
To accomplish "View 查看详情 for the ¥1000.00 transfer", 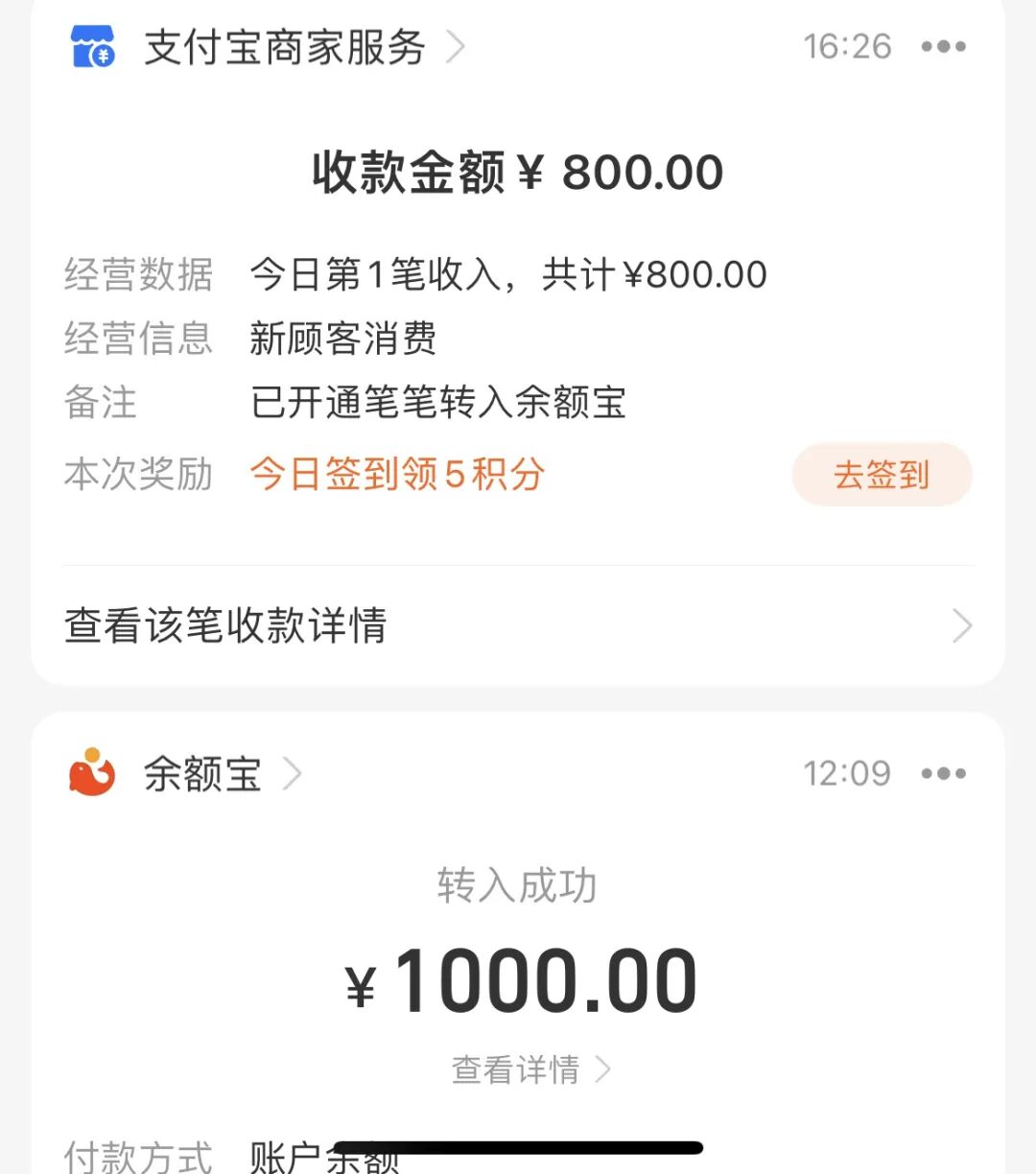I will pos(530,1069).
